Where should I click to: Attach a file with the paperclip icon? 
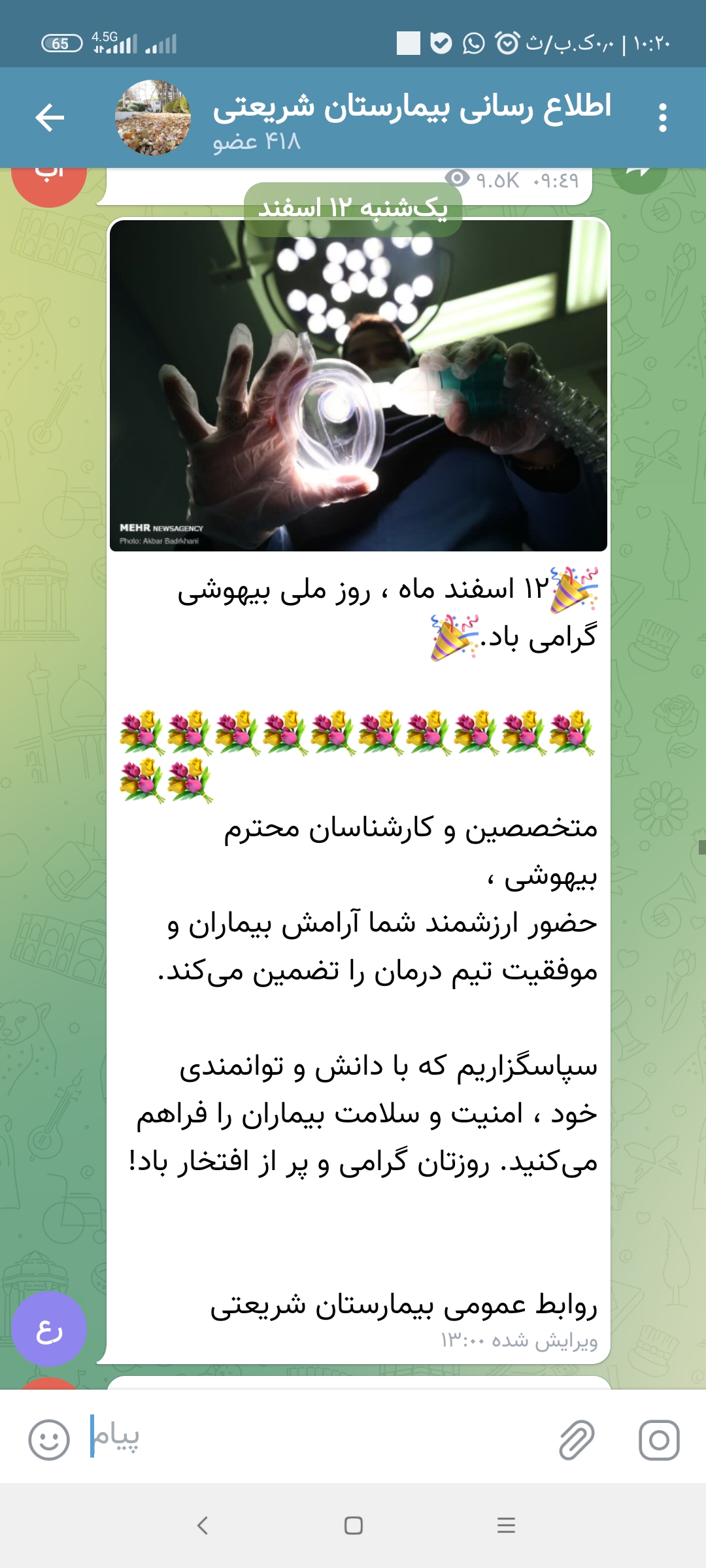tap(577, 1440)
